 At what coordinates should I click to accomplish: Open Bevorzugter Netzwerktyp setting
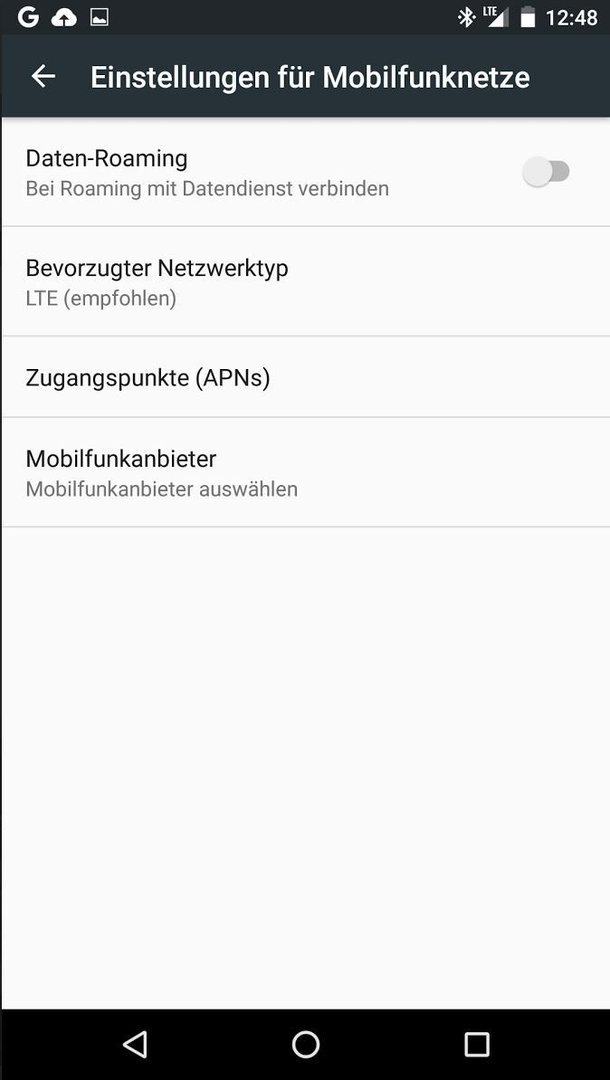[305, 282]
